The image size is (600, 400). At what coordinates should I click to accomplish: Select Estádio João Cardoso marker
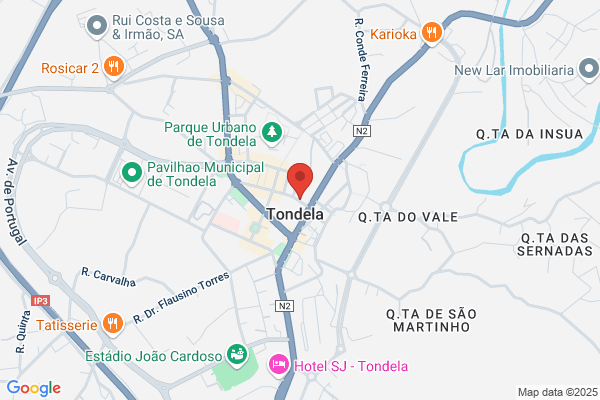237,354
